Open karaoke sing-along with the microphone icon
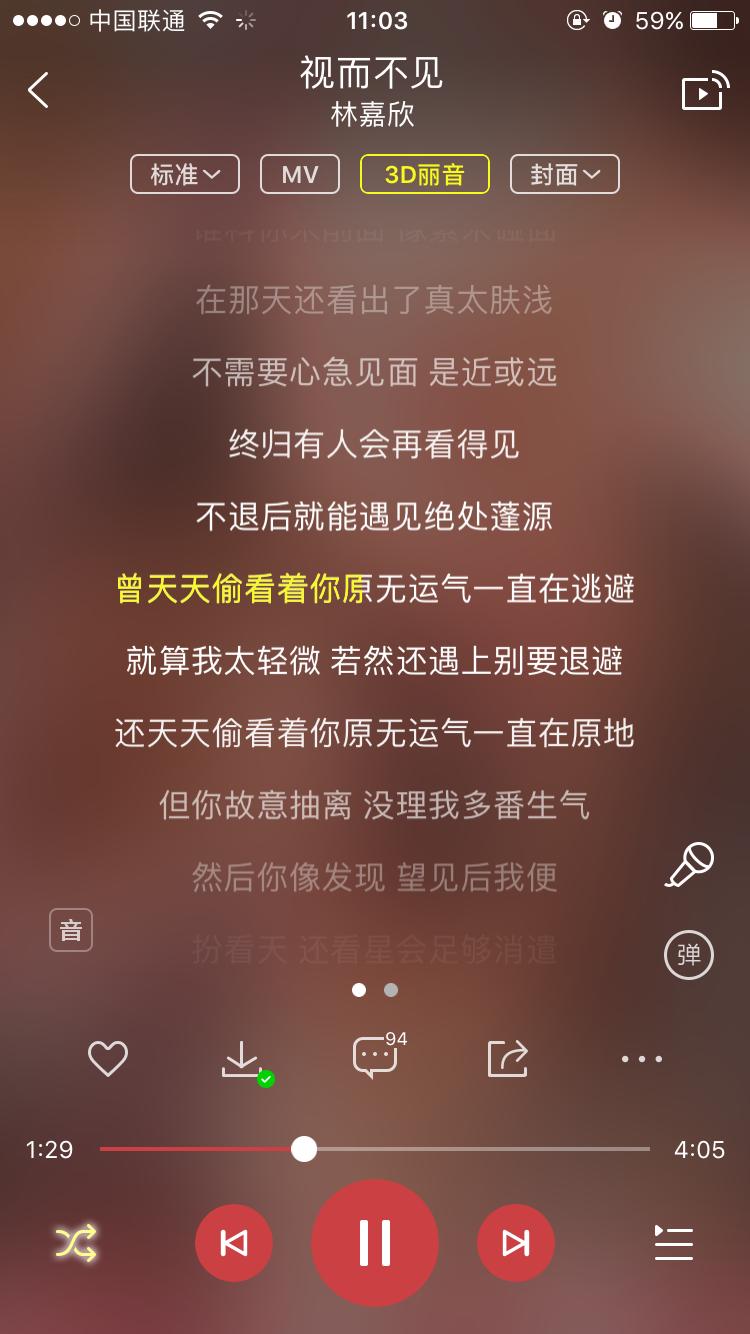This screenshot has height=1334, width=750. [688, 862]
